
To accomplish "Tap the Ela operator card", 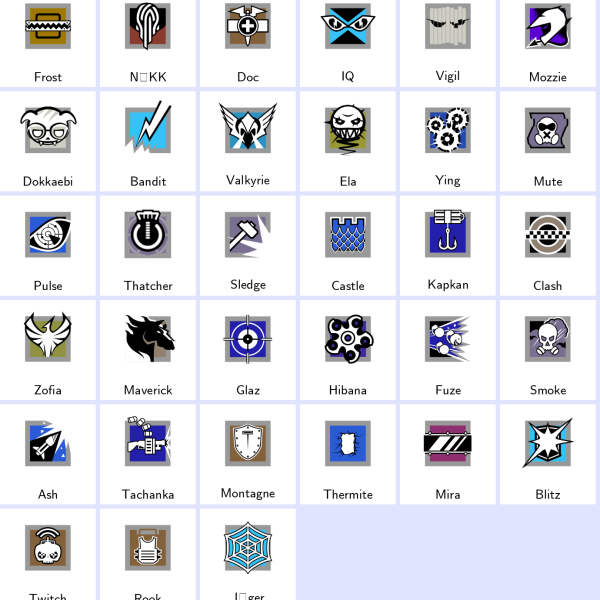I will click(348, 138).
